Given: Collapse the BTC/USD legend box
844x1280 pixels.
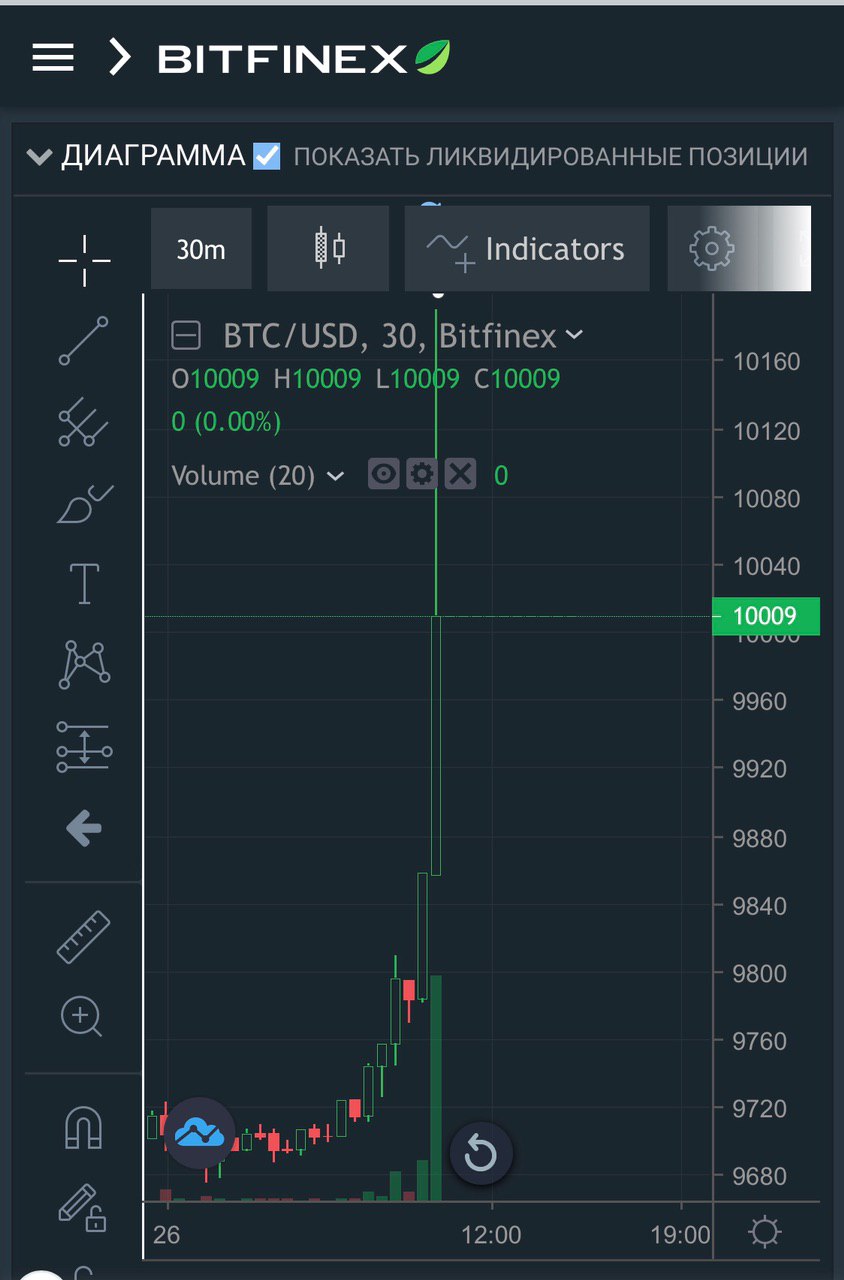Looking at the screenshot, I should click(x=187, y=336).
